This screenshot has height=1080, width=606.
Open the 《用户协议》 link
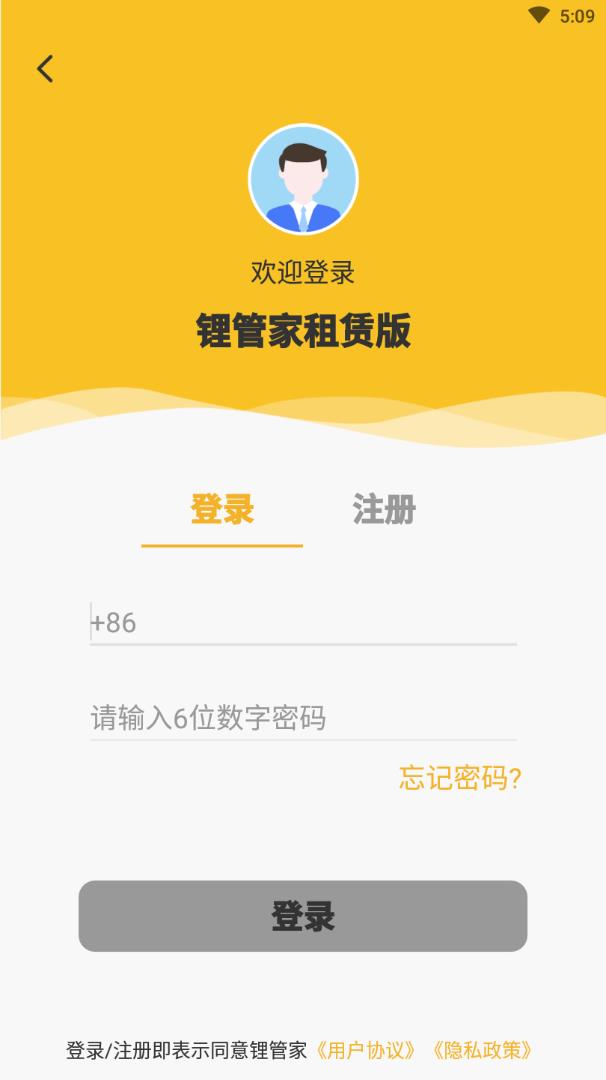(366, 1050)
